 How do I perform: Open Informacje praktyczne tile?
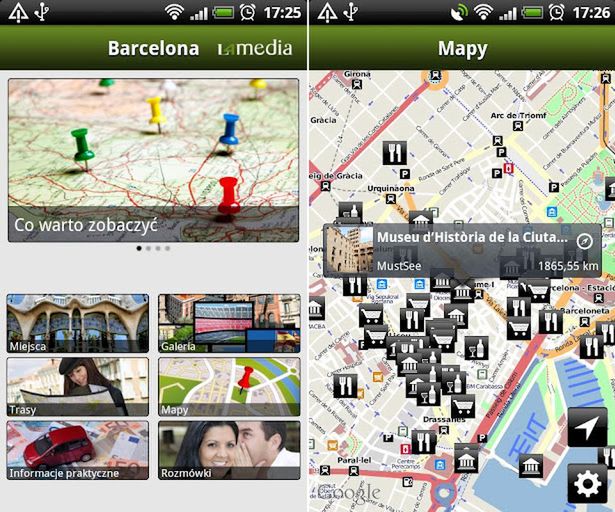(77, 450)
